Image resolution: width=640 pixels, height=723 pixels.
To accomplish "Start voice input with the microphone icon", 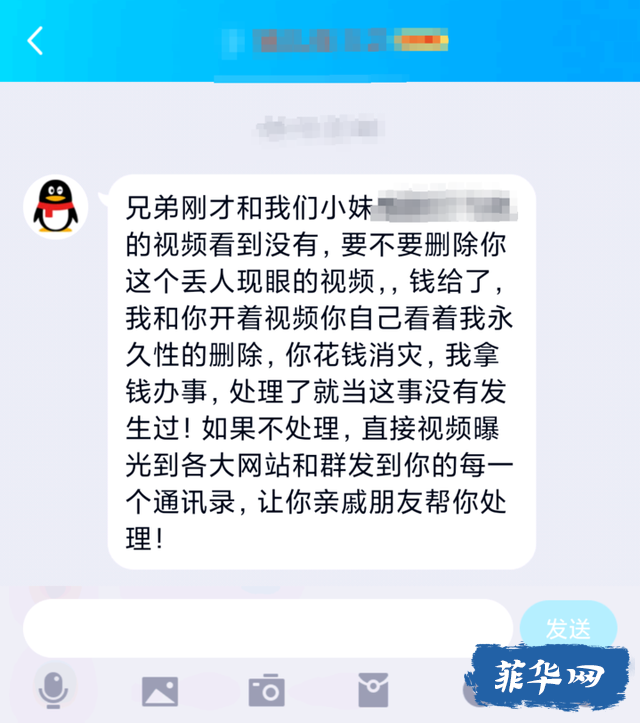I will [x=53, y=689].
